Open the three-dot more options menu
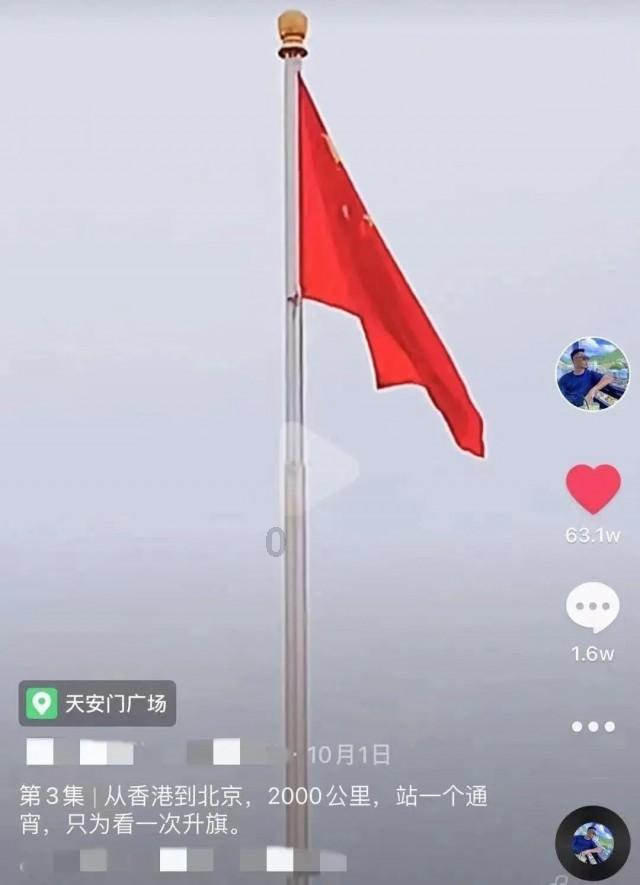 coord(593,726)
